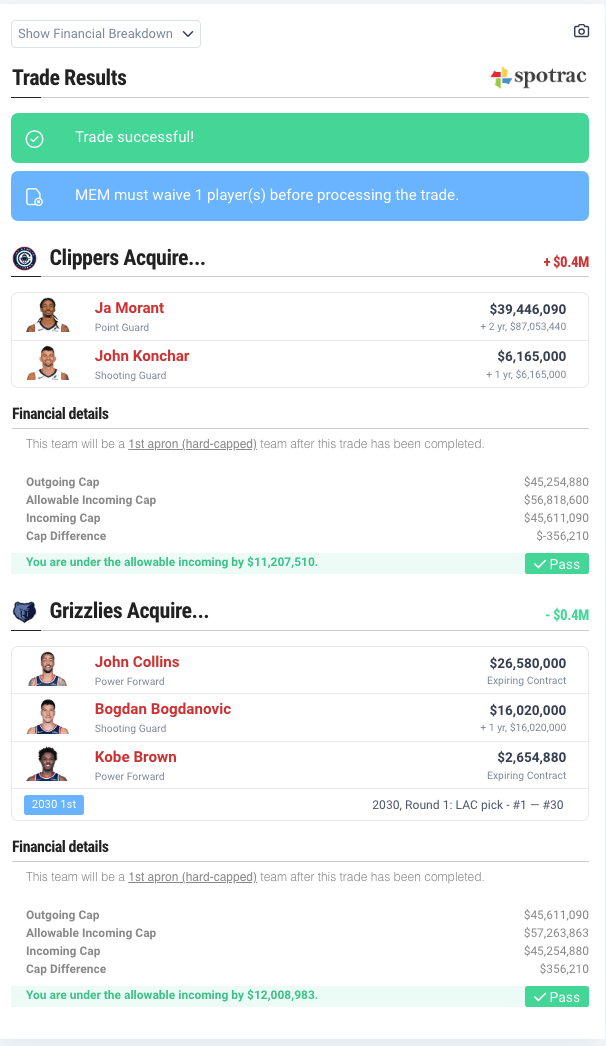Open 1st apron link under Clippers details
Viewport: 606px width, 1046px height.
[x=192, y=444]
